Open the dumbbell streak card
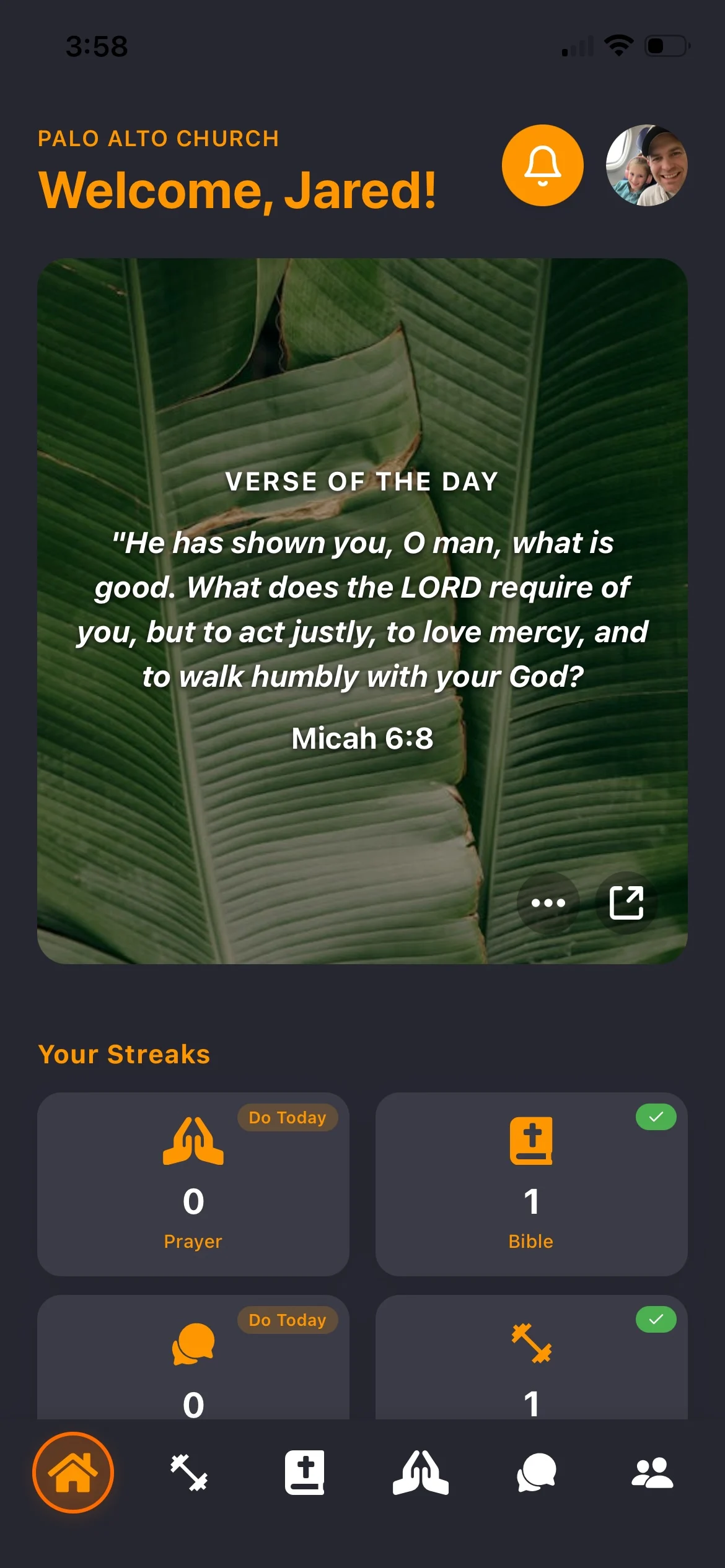 531,1362
